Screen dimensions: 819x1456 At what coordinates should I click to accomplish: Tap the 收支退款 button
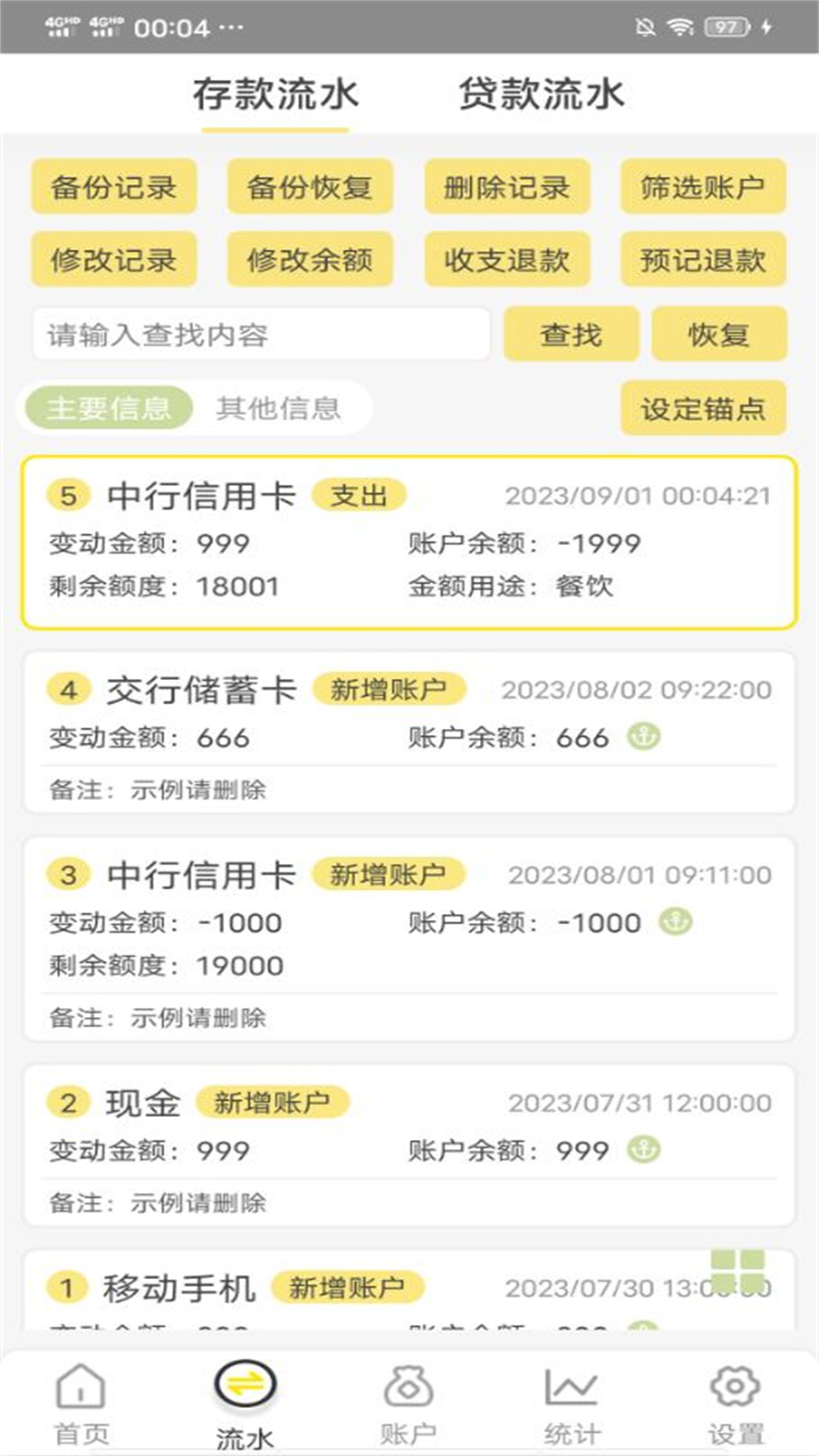click(x=507, y=259)
